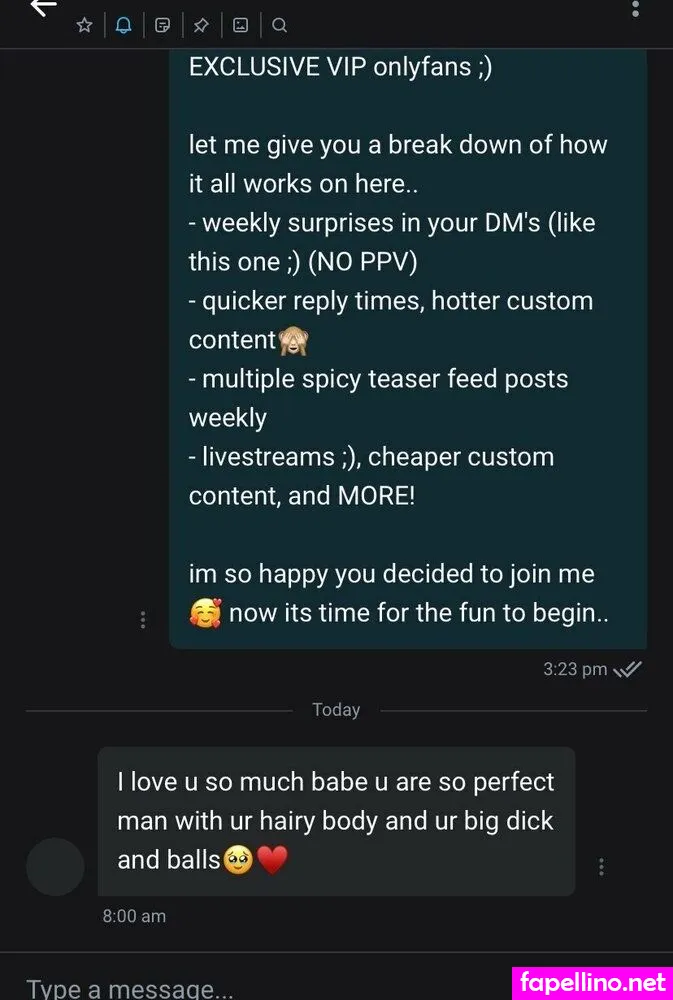Open the chat media gallery
Viewport: 673px width, 1000px height.
pyautogui.click(x=241, y=25)
